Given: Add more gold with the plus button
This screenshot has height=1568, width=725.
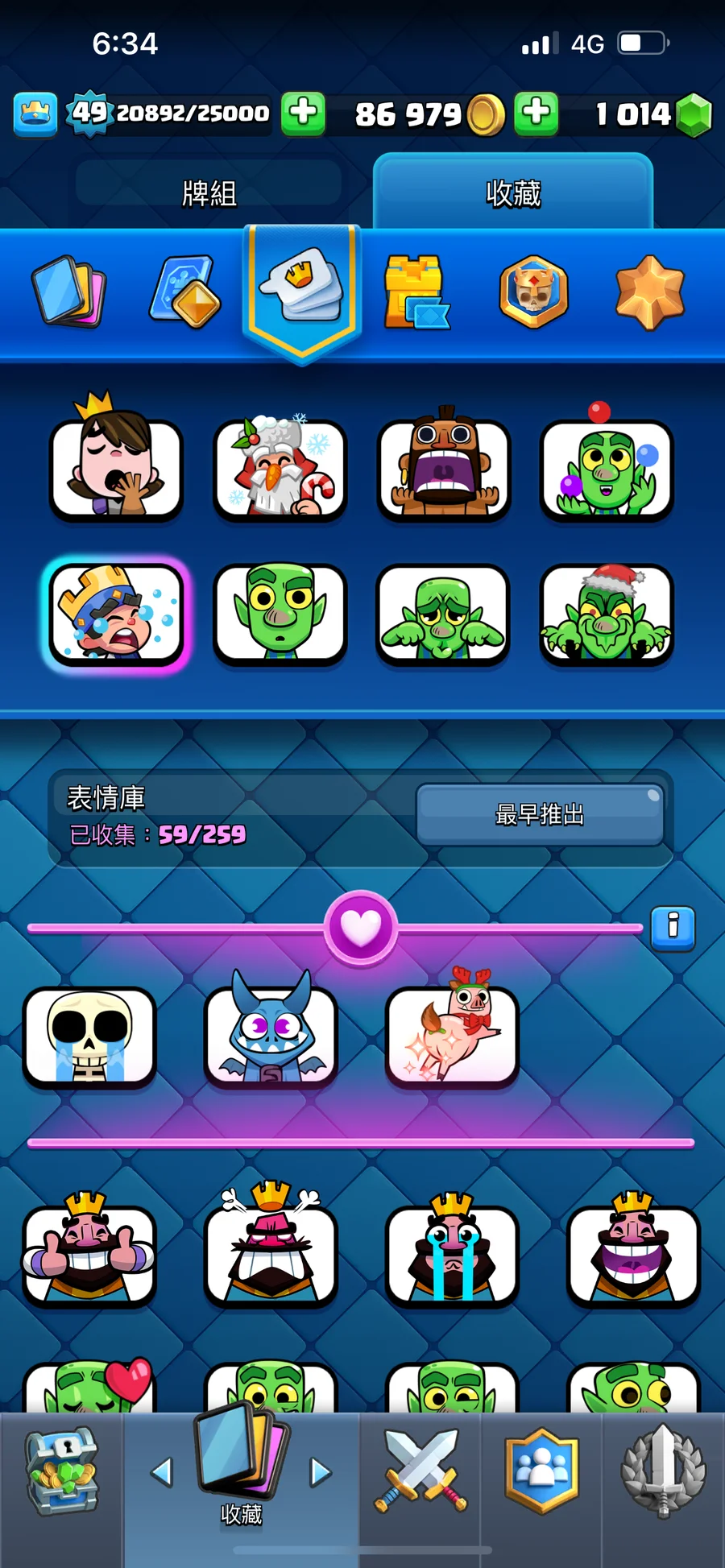Looking at the screenshot, I should (x=303, y=112).
